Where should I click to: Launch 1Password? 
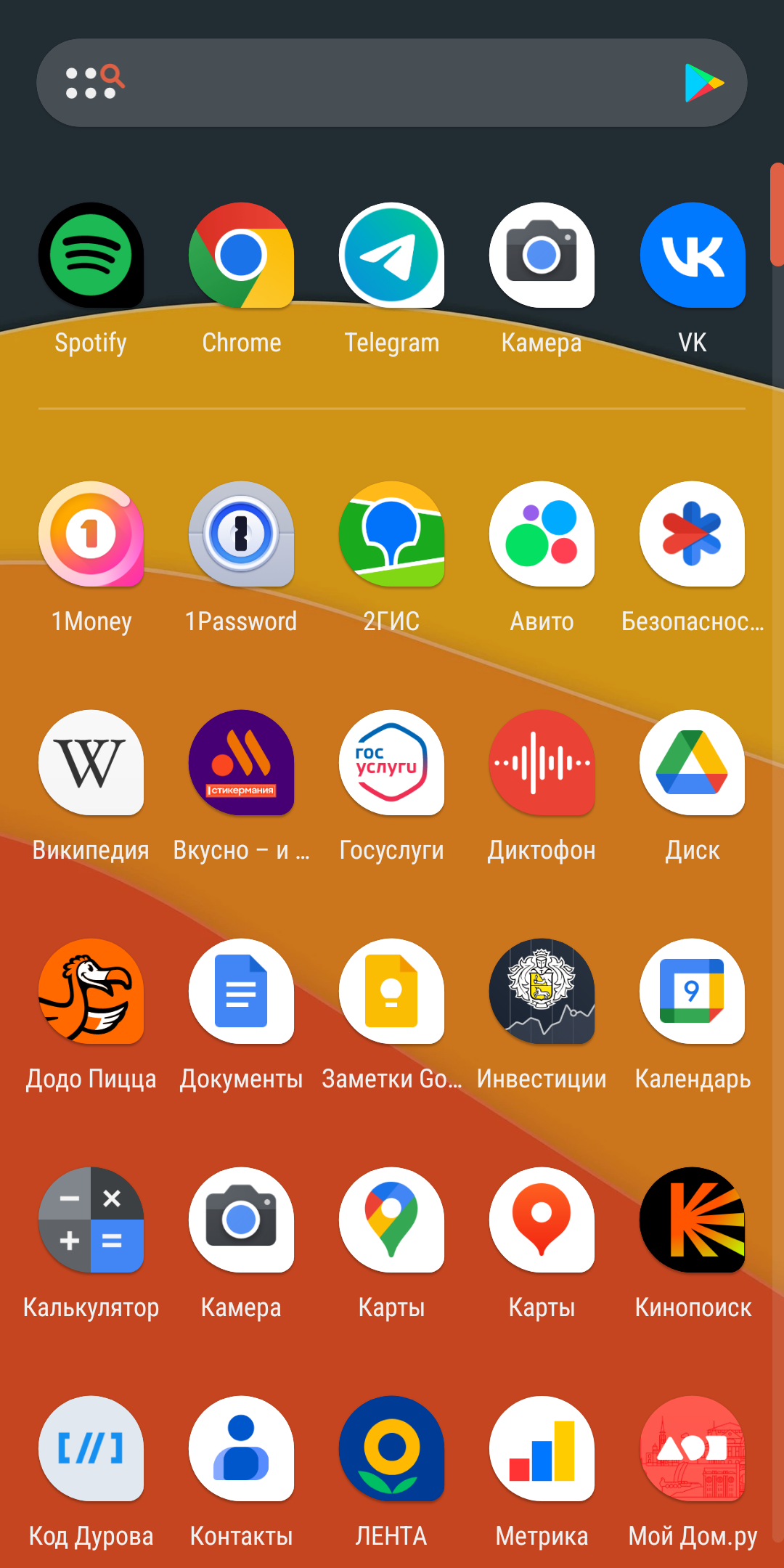[241, 534]
